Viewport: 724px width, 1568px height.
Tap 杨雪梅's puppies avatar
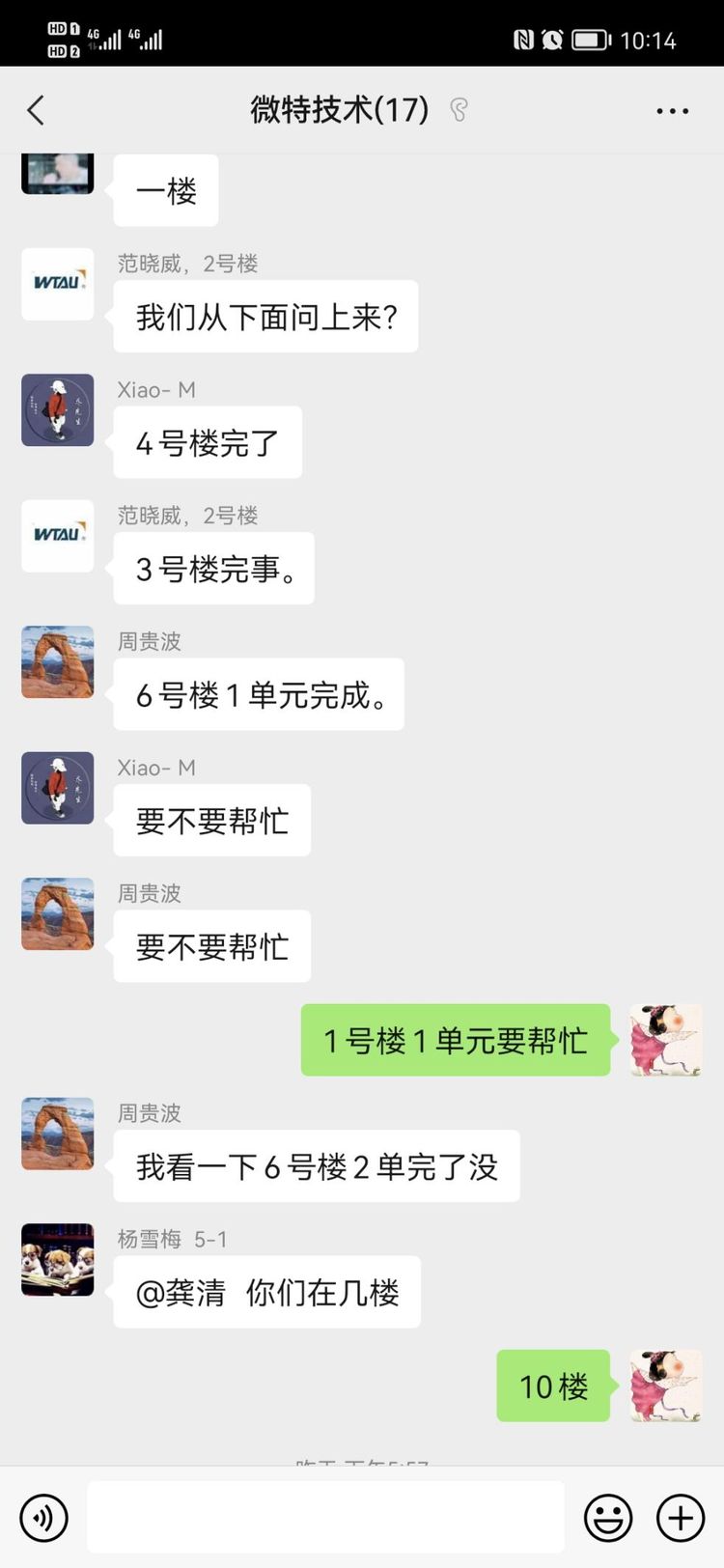click(57, 1261)
